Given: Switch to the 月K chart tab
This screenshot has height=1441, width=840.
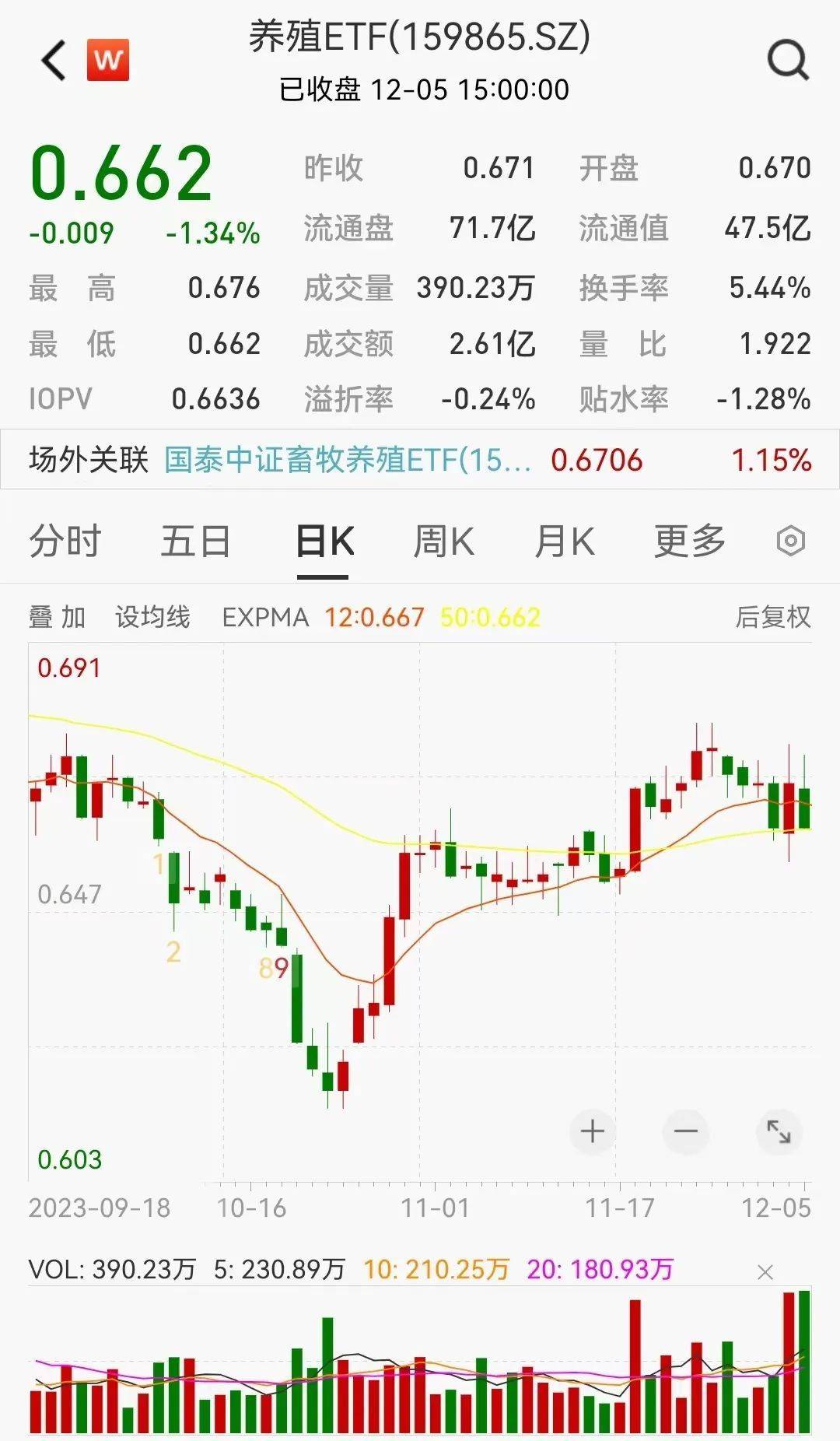Looking at the screenshot, I should (x=565, y=541).
